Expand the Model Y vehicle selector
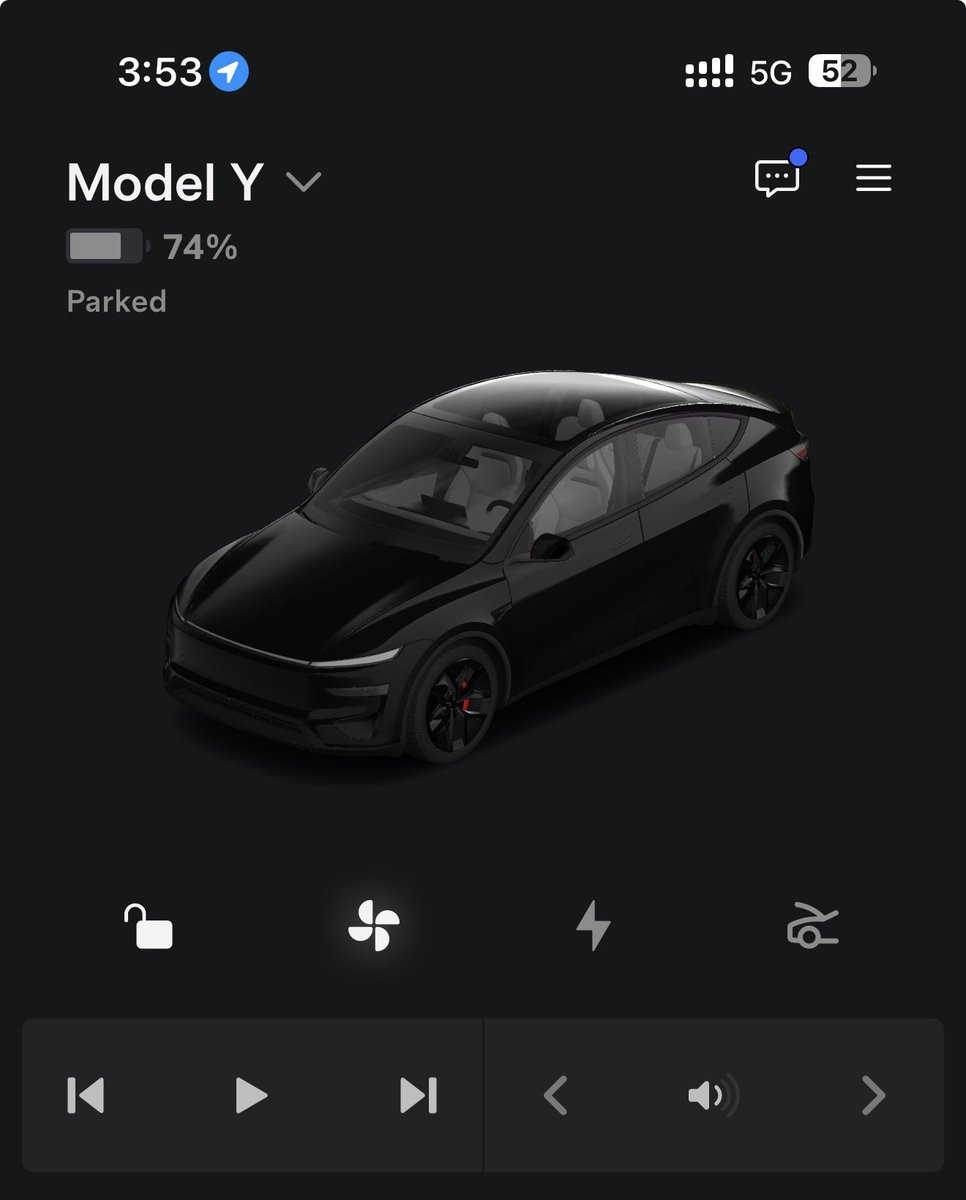Viewport: 966px width, 1200px height. (x=302, y=182)
